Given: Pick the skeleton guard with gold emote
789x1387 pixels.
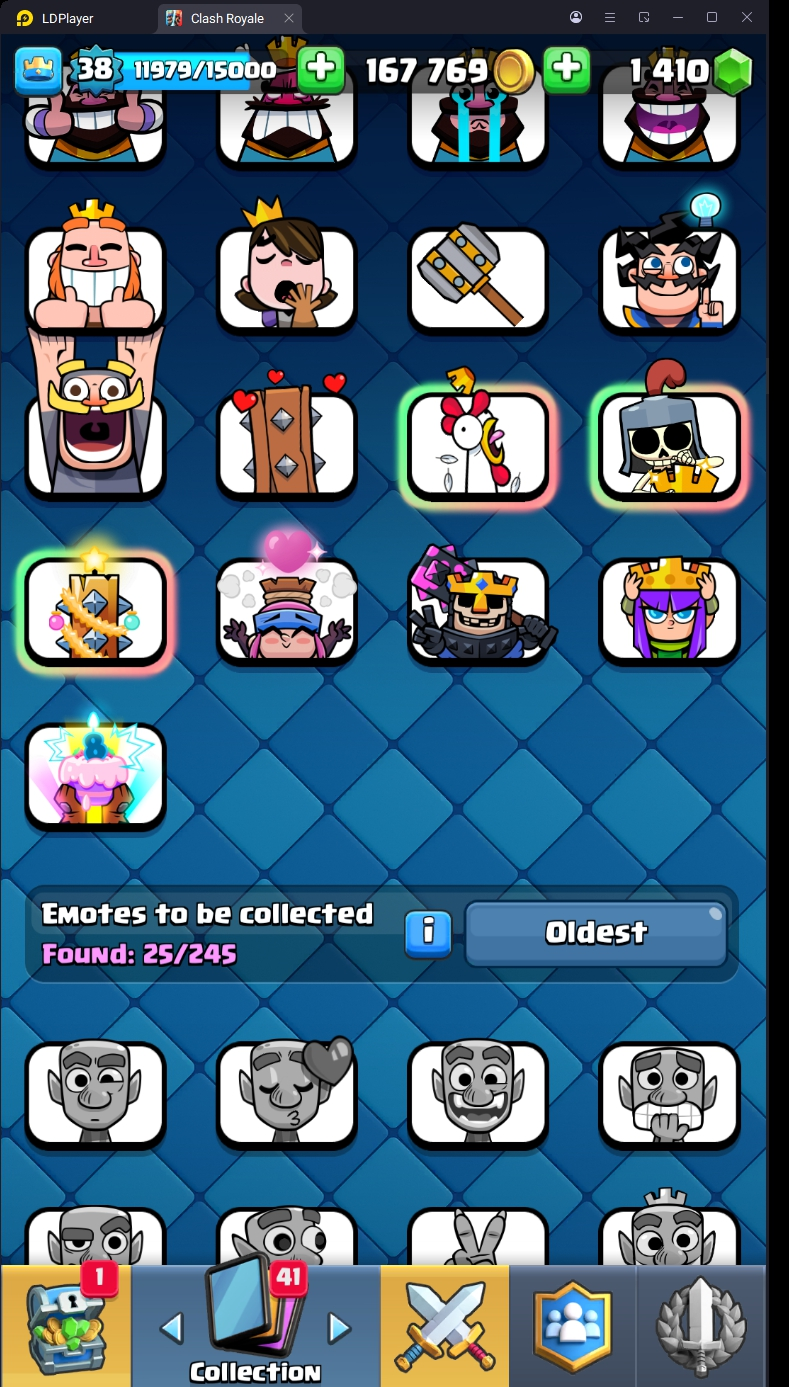Looking at the screenshot, I should 669,445.
